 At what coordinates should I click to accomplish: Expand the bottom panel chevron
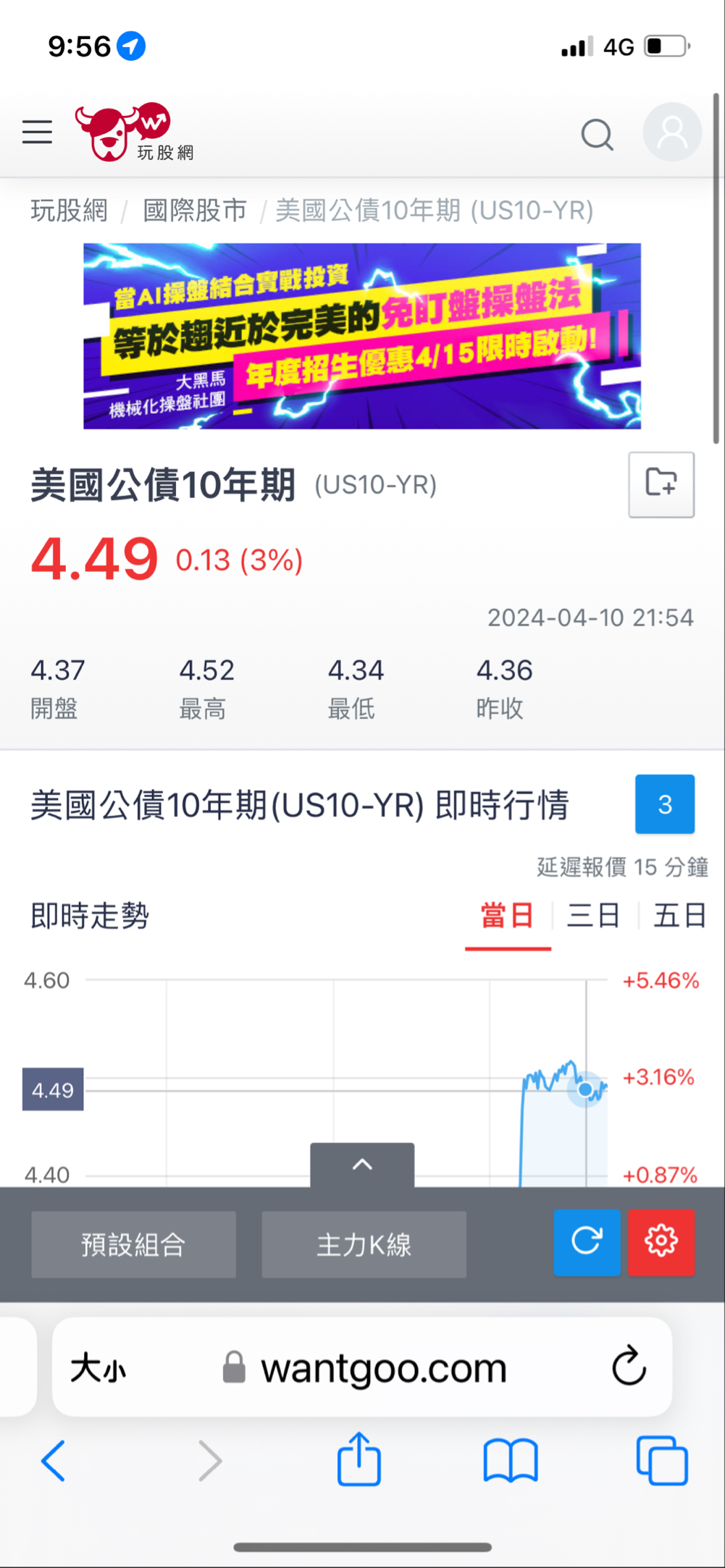point(362,1165)
